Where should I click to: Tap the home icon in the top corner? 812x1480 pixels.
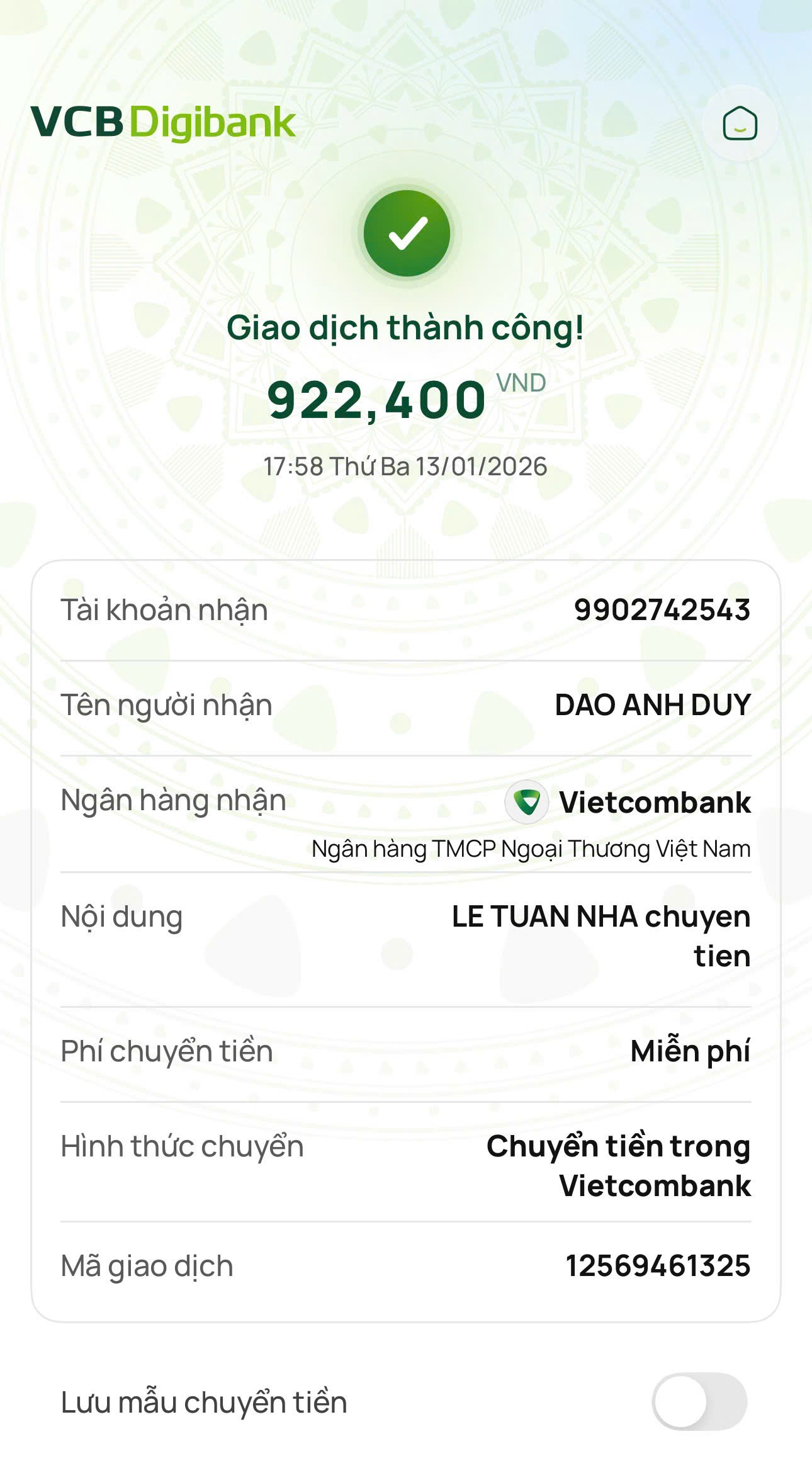[740, 123]
